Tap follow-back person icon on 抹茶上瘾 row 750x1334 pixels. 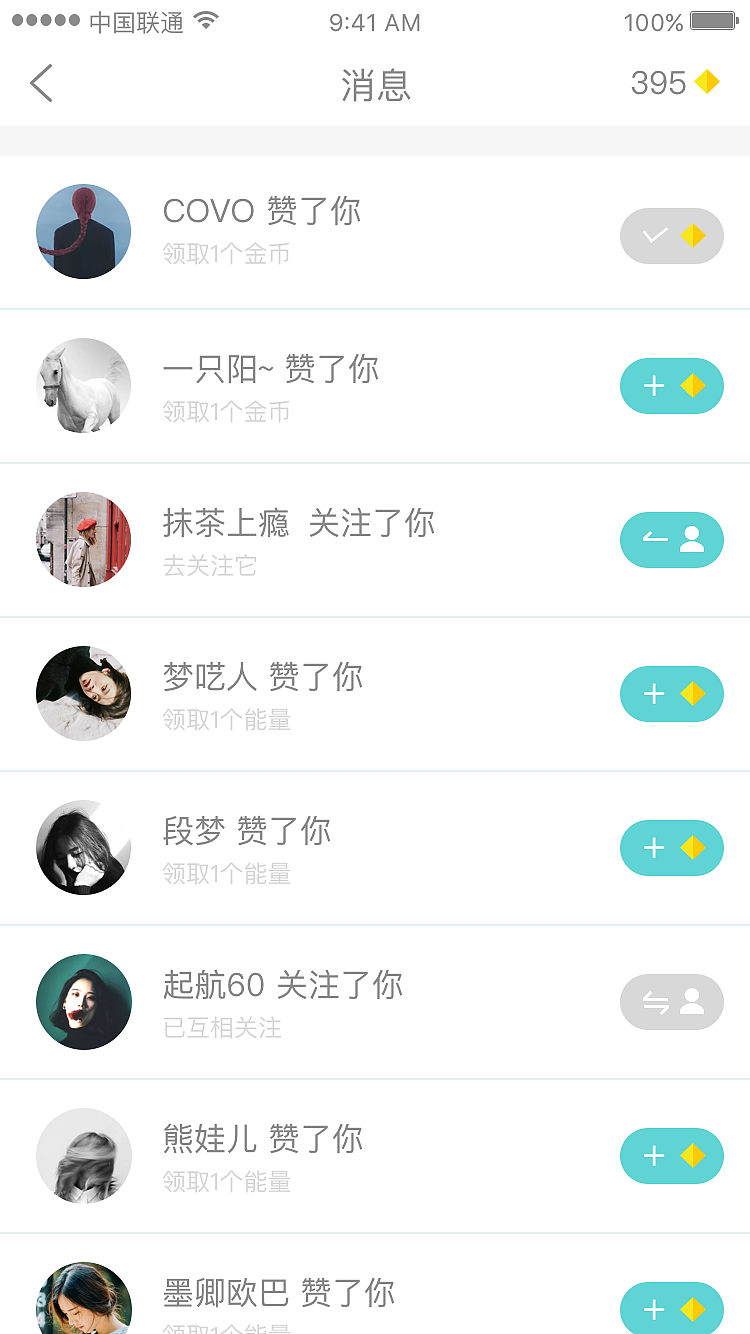(671, 540)
